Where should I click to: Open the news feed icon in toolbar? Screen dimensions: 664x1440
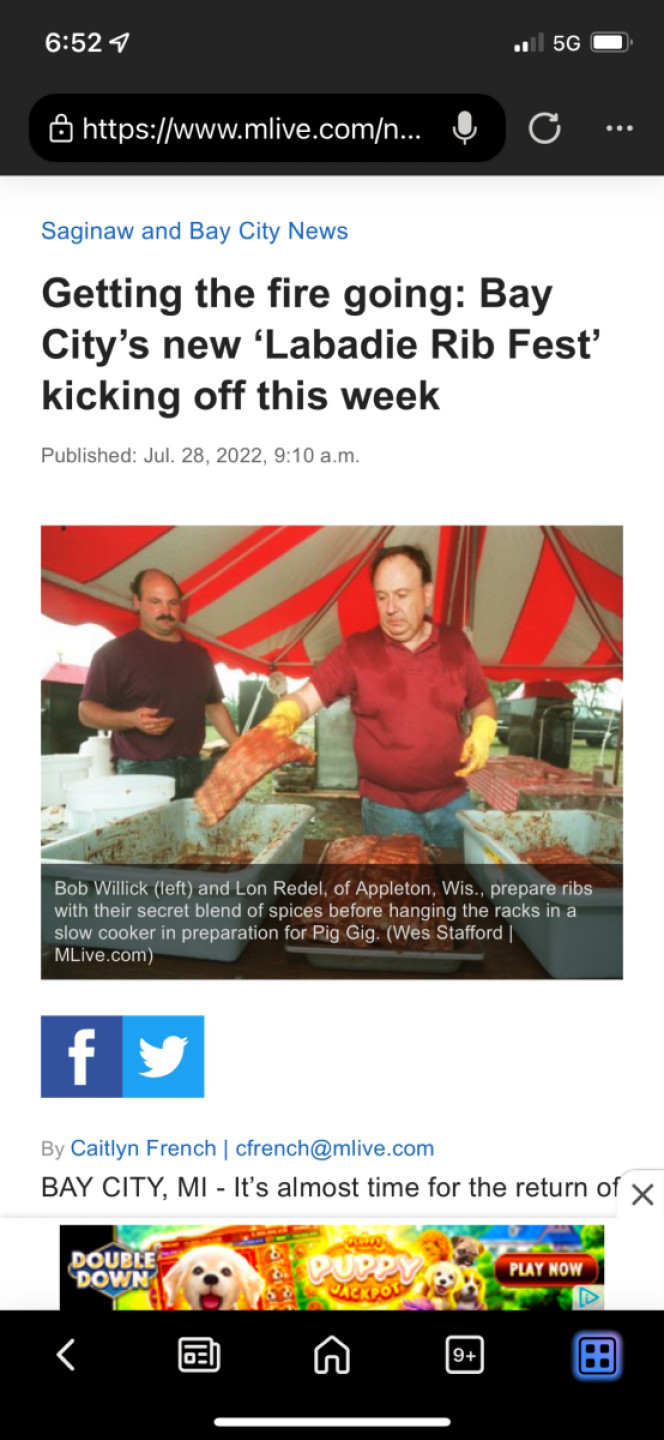point(198,1355)
